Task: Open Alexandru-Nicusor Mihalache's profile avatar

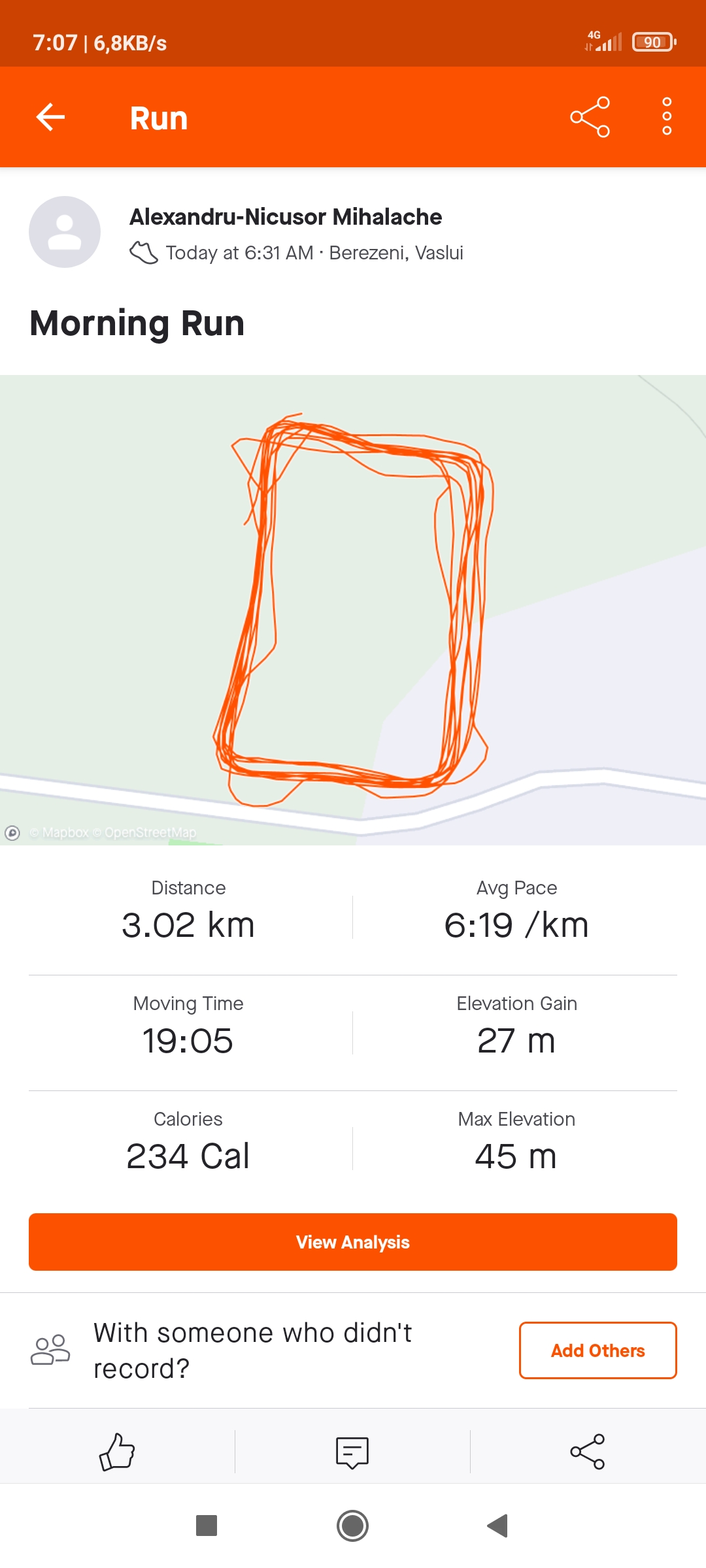Action: [x=65, y=232]
